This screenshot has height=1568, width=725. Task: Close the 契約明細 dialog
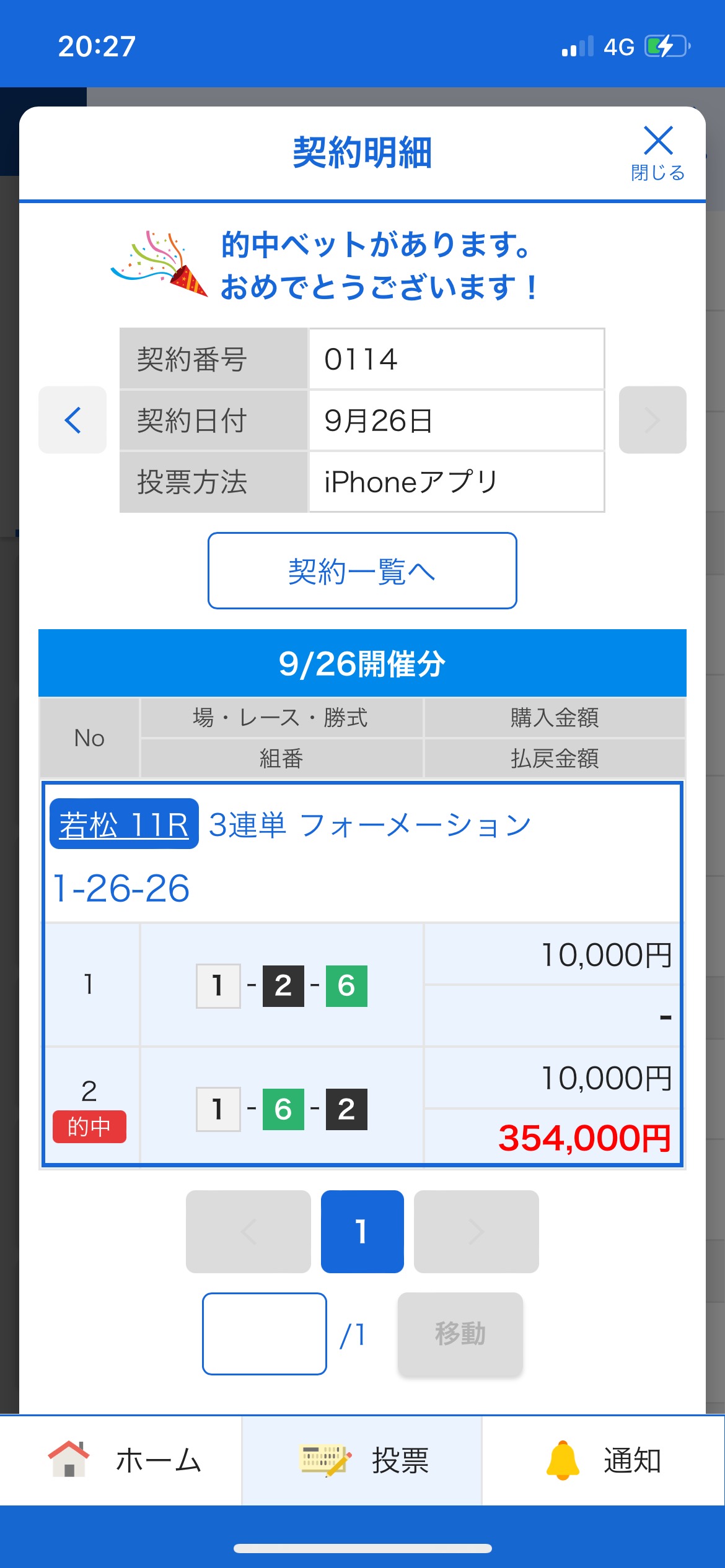point(657,152)
